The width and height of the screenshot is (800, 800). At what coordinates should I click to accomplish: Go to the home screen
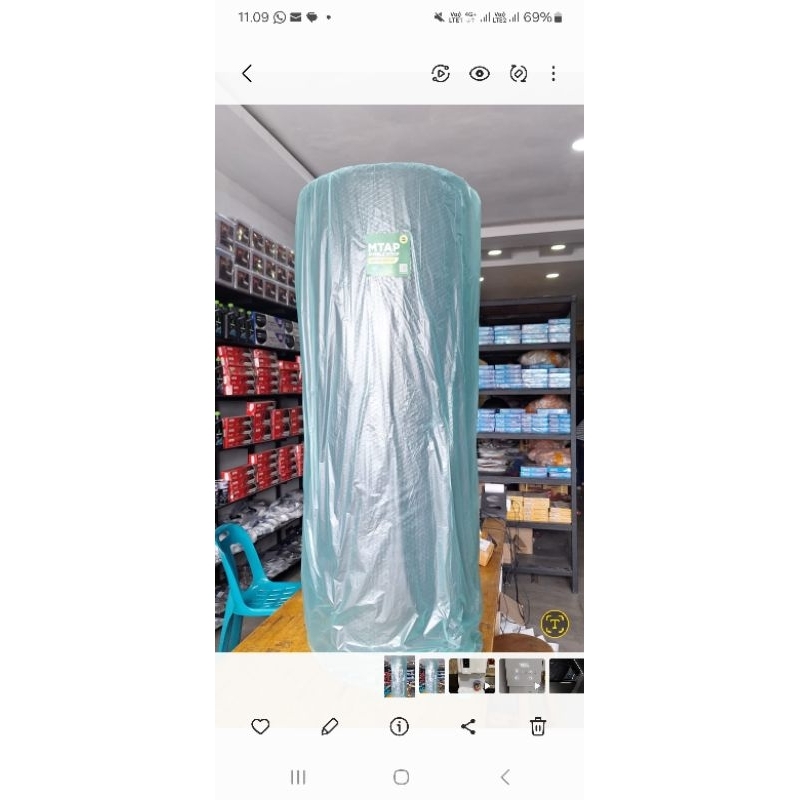[x=401, y=777]
